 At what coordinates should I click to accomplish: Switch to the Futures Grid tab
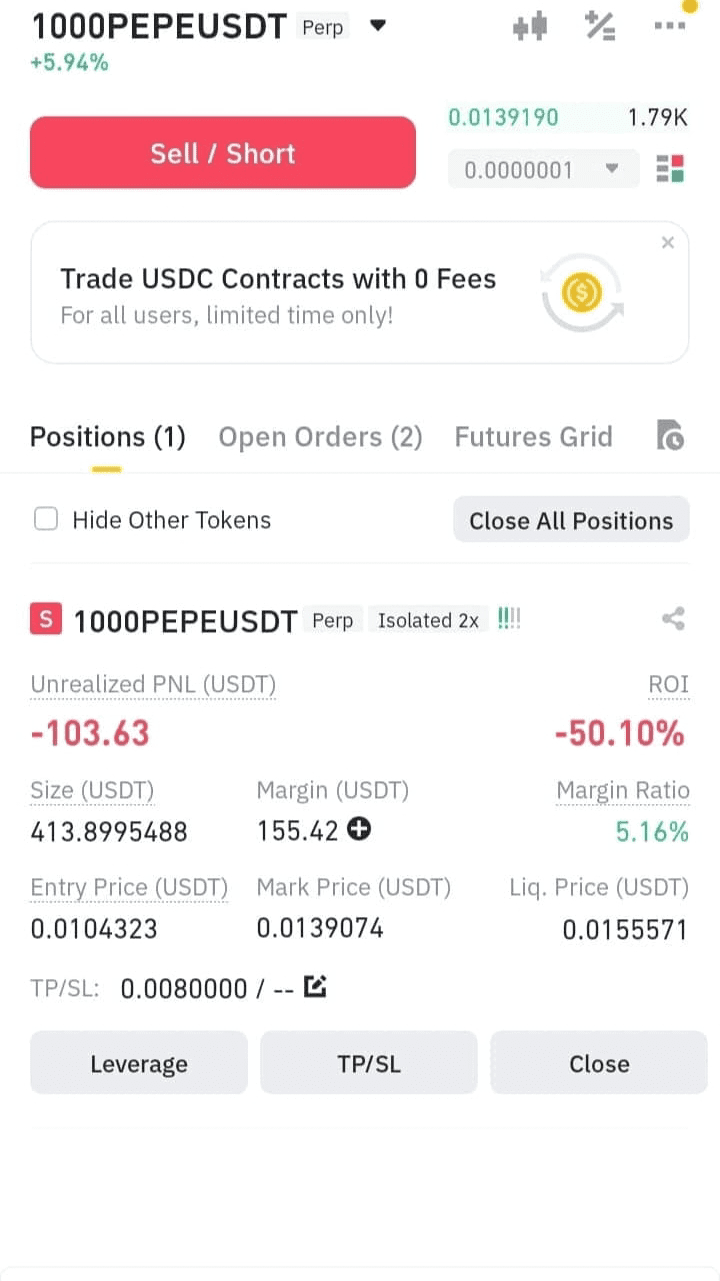(533, 437)
